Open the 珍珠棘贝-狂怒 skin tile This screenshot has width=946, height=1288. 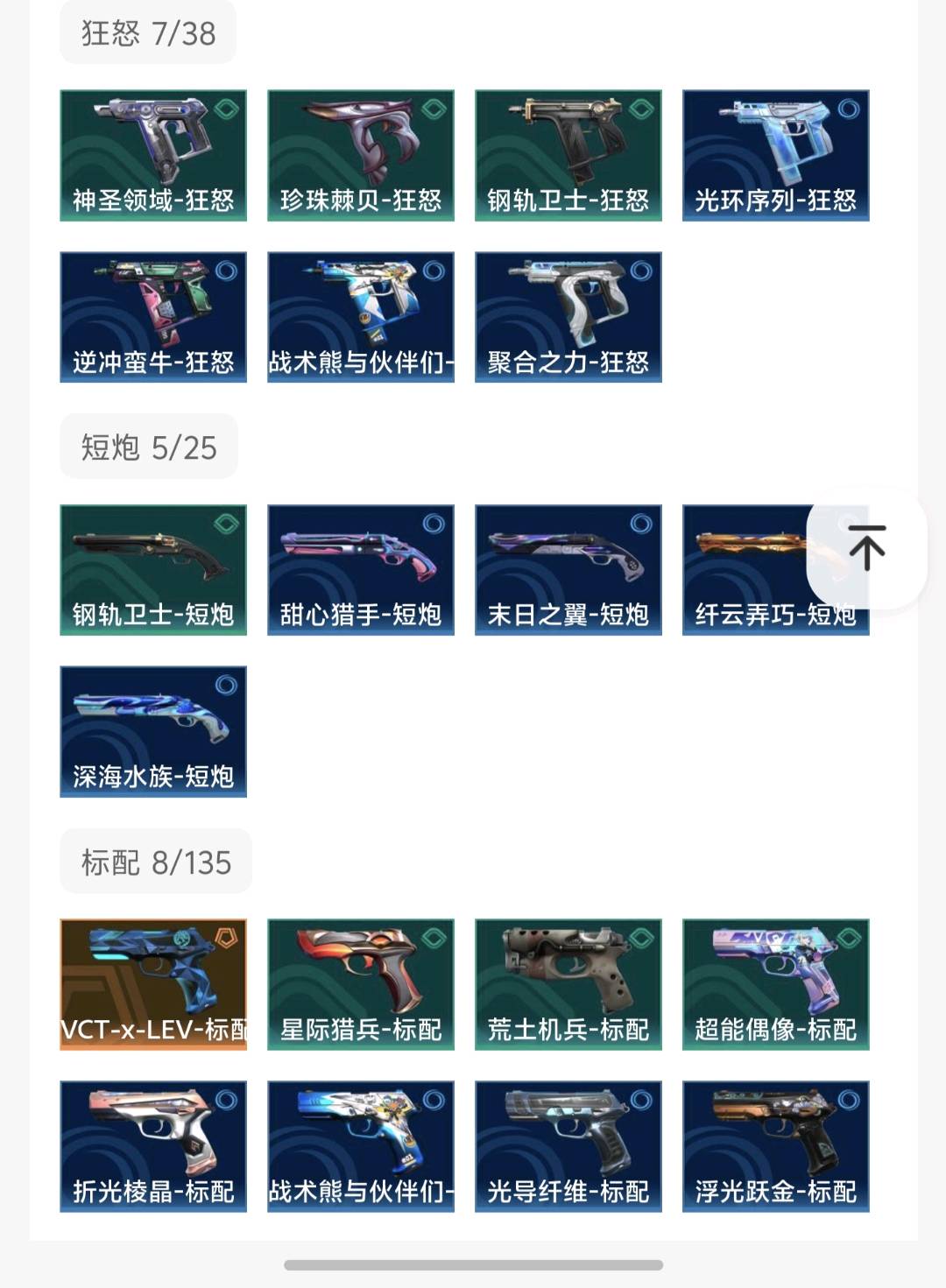tap(361, 155)
